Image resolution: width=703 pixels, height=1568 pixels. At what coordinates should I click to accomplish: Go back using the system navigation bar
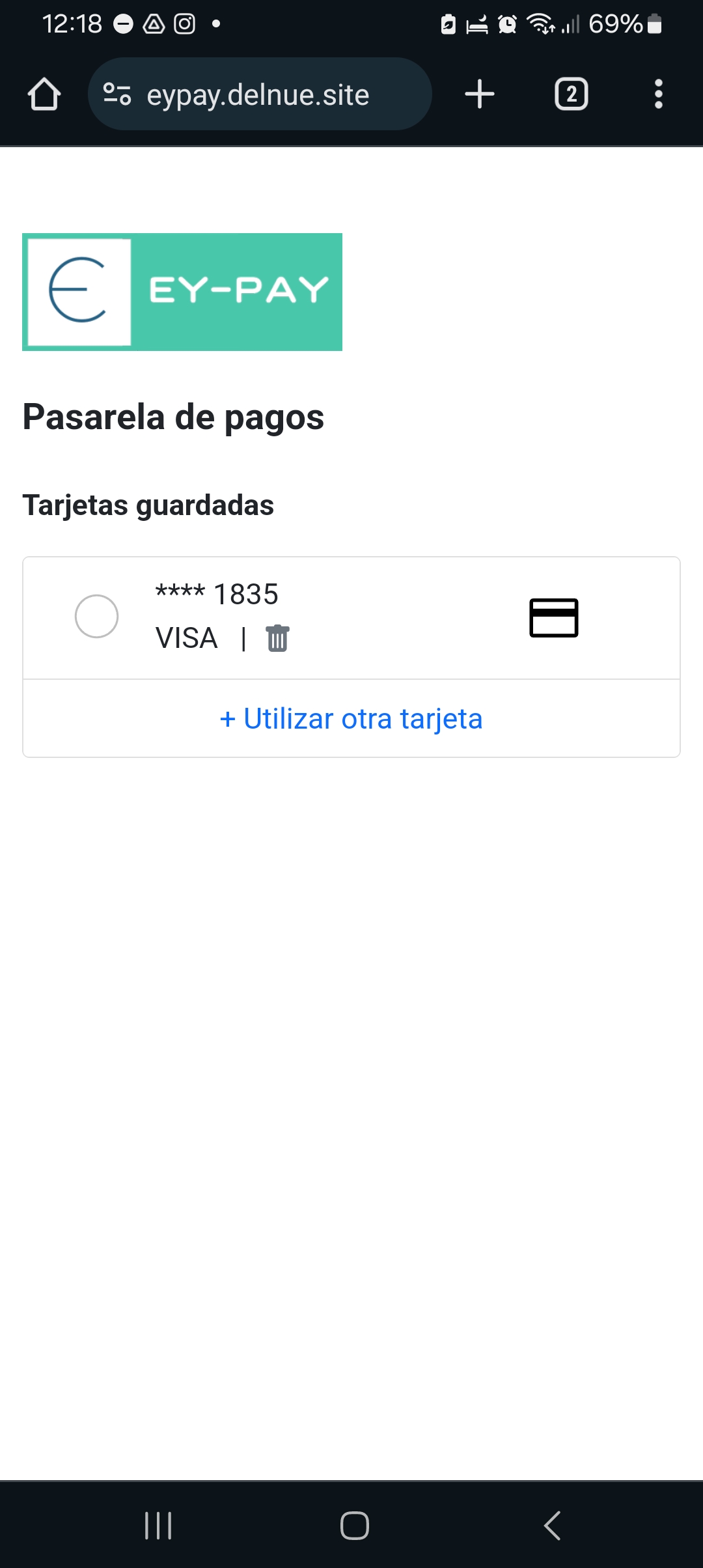pos(552,1525)
